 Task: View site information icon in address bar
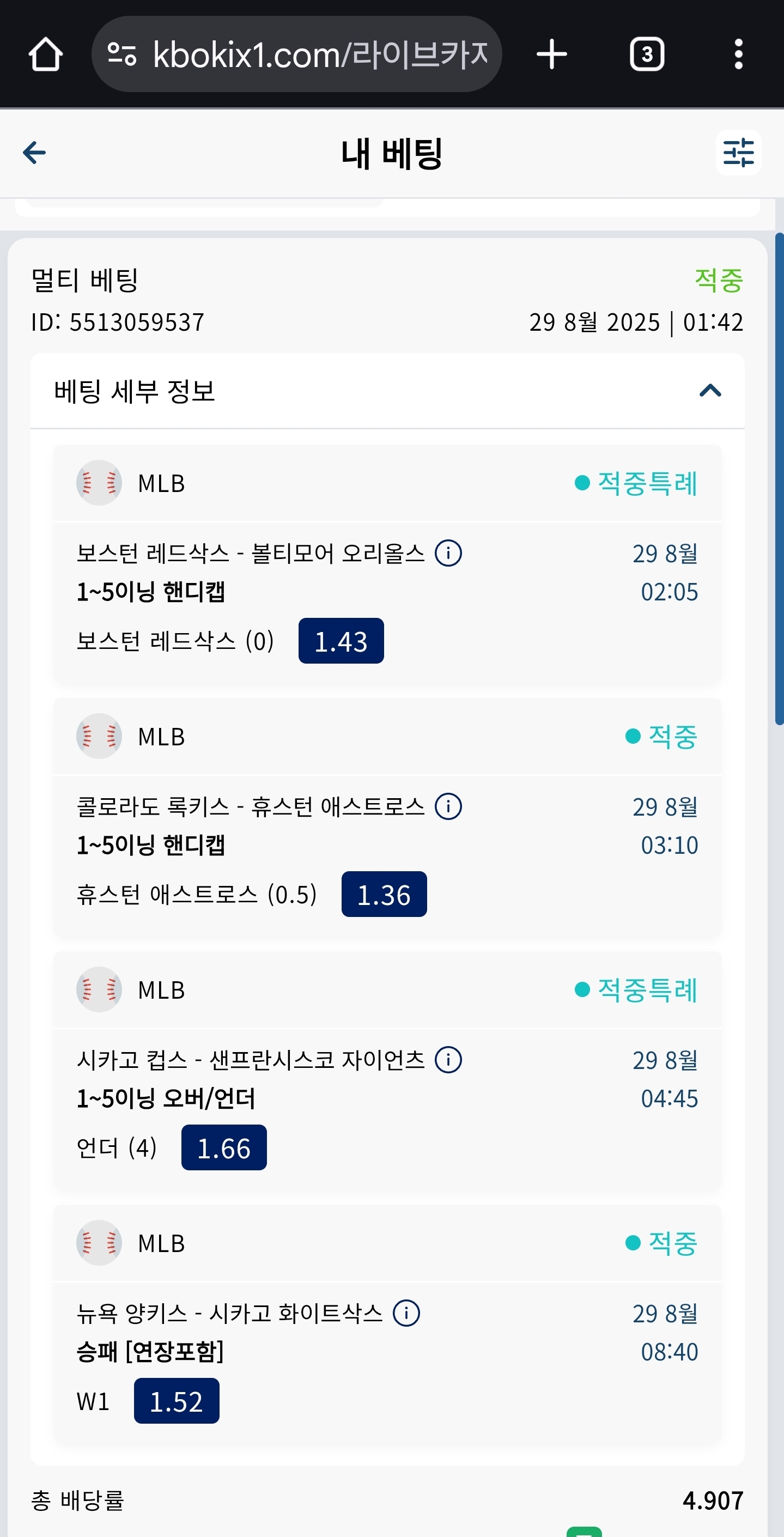tap(121, 54)
